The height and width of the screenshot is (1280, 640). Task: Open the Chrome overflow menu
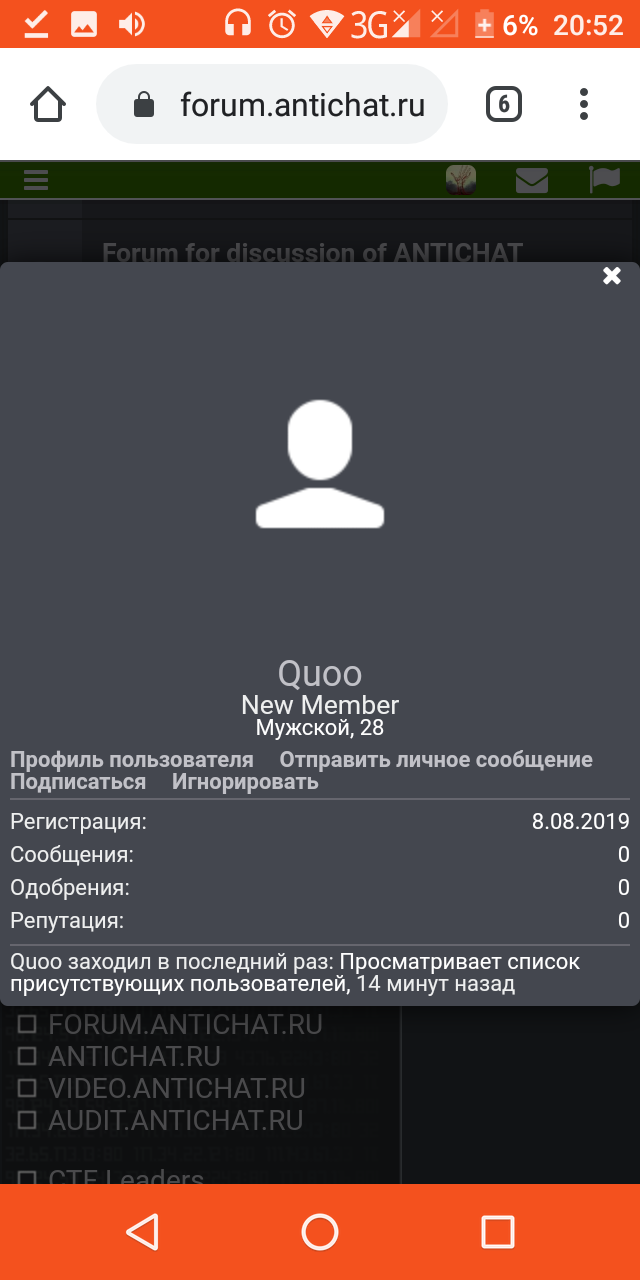pyautogui.click(x=584, y=104)
